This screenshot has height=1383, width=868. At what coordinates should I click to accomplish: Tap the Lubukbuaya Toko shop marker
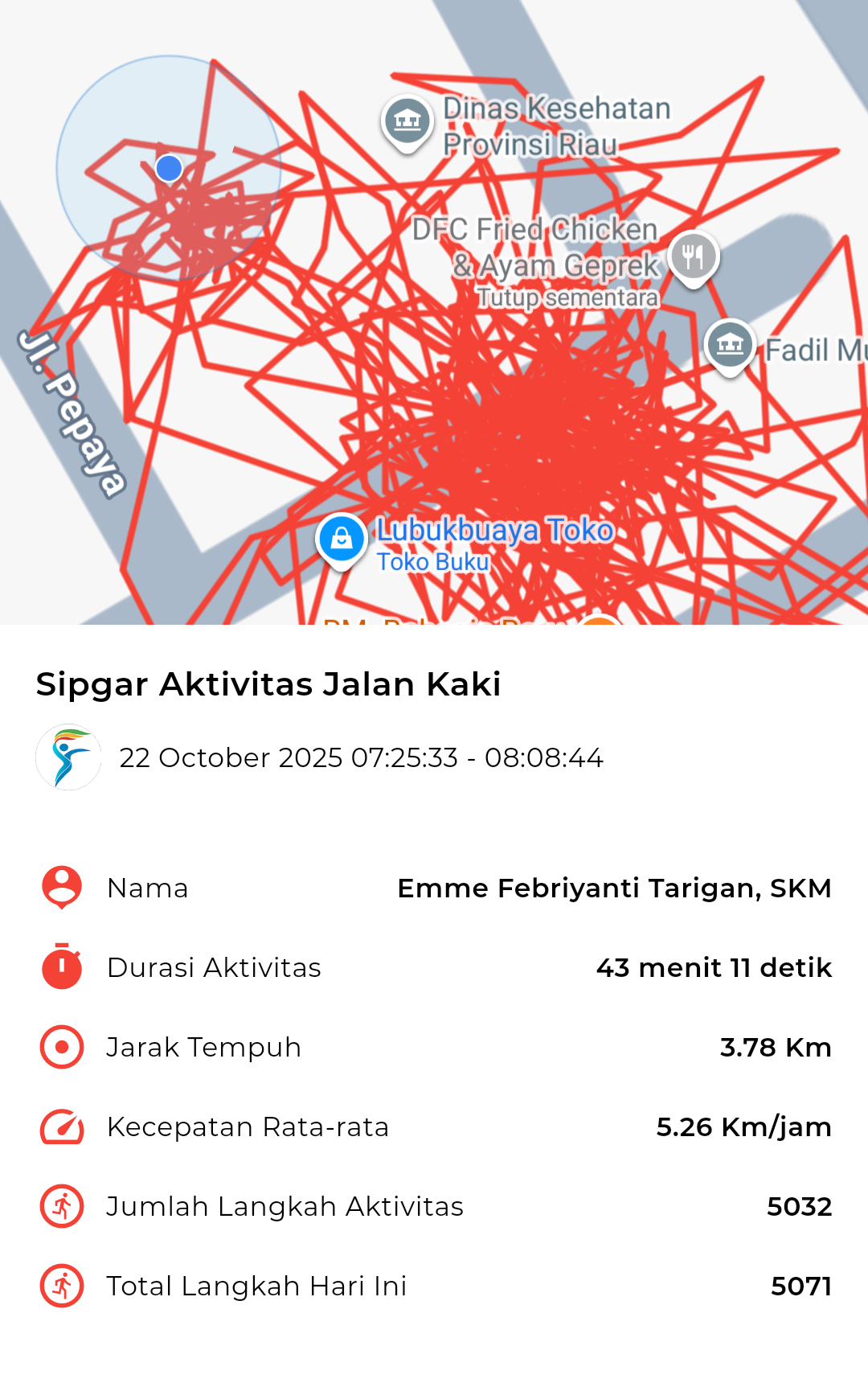click(342, 539)
